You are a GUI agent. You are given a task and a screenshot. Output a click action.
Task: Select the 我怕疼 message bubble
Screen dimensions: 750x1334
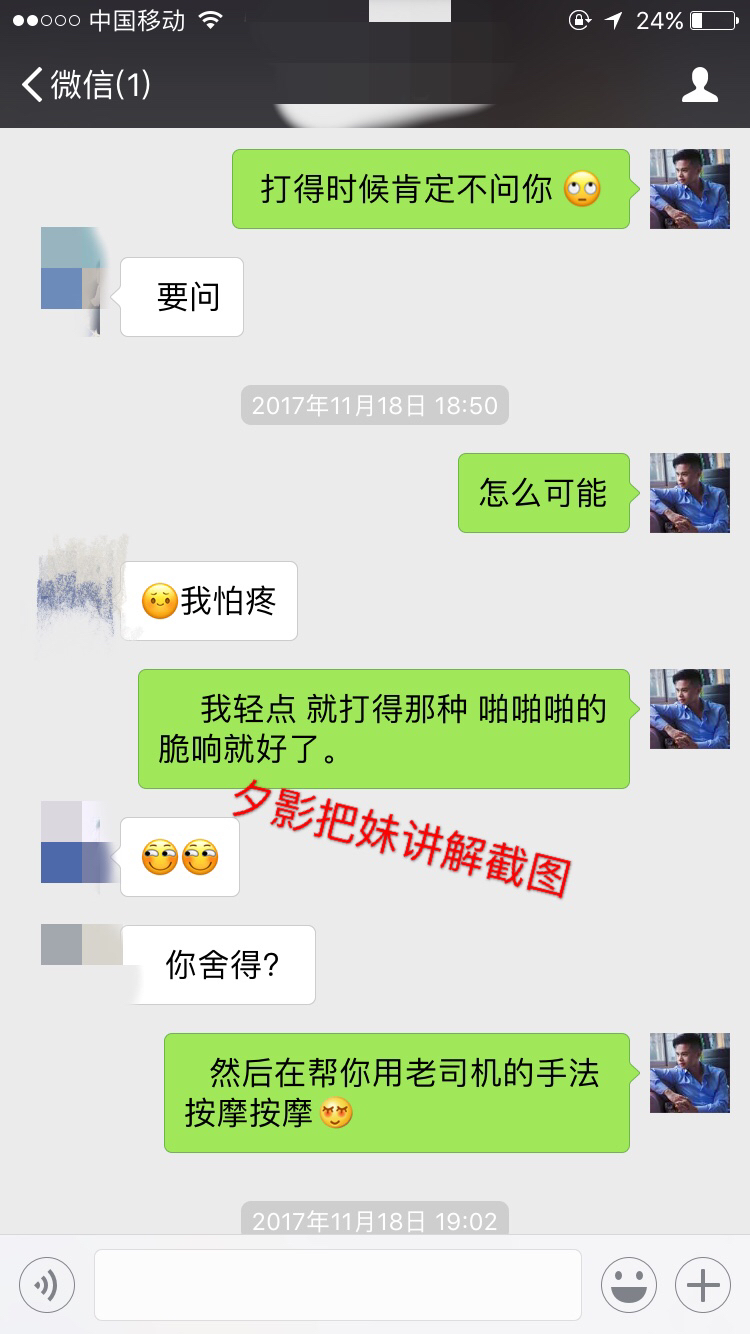(209, 600)
